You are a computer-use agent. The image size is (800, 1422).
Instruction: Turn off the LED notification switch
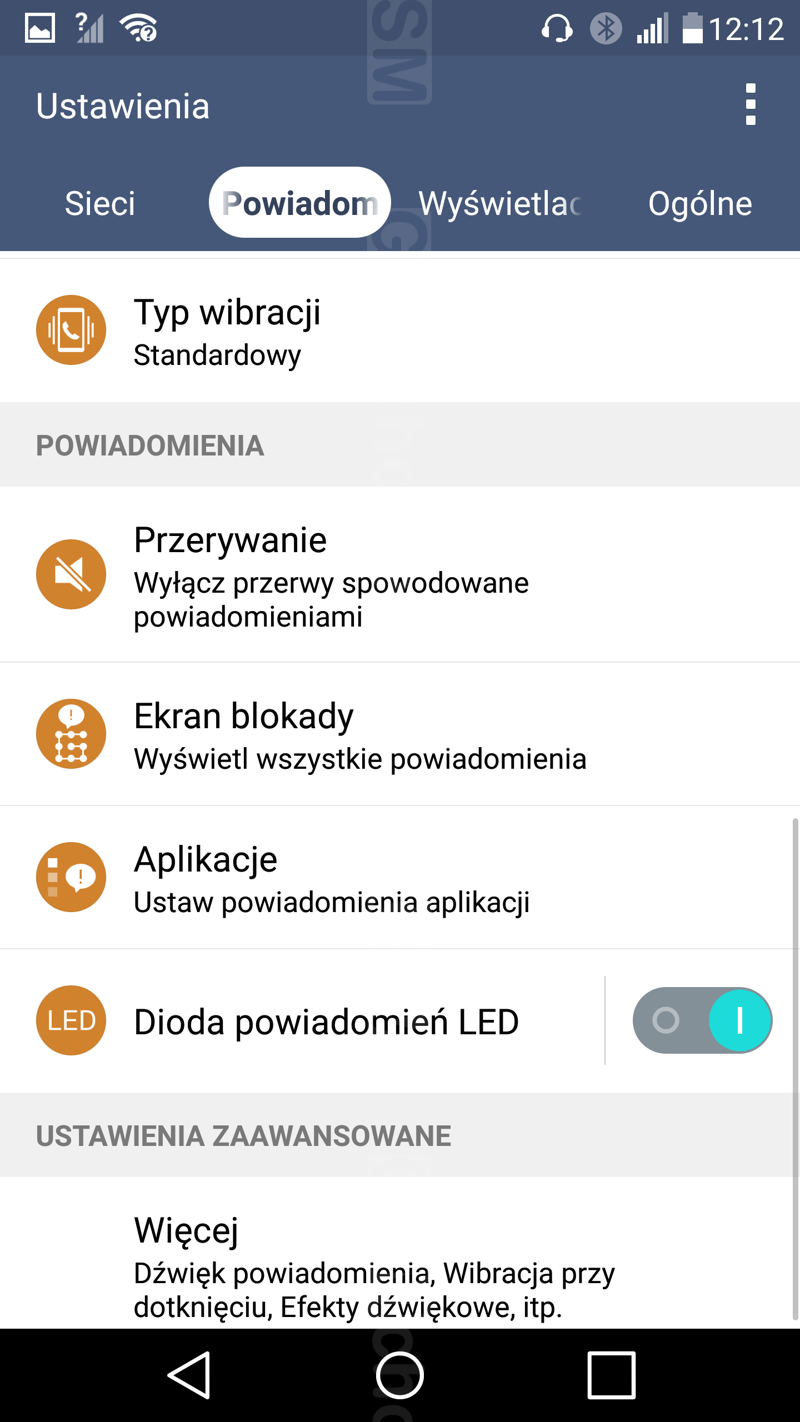(x=702, y=1021)
